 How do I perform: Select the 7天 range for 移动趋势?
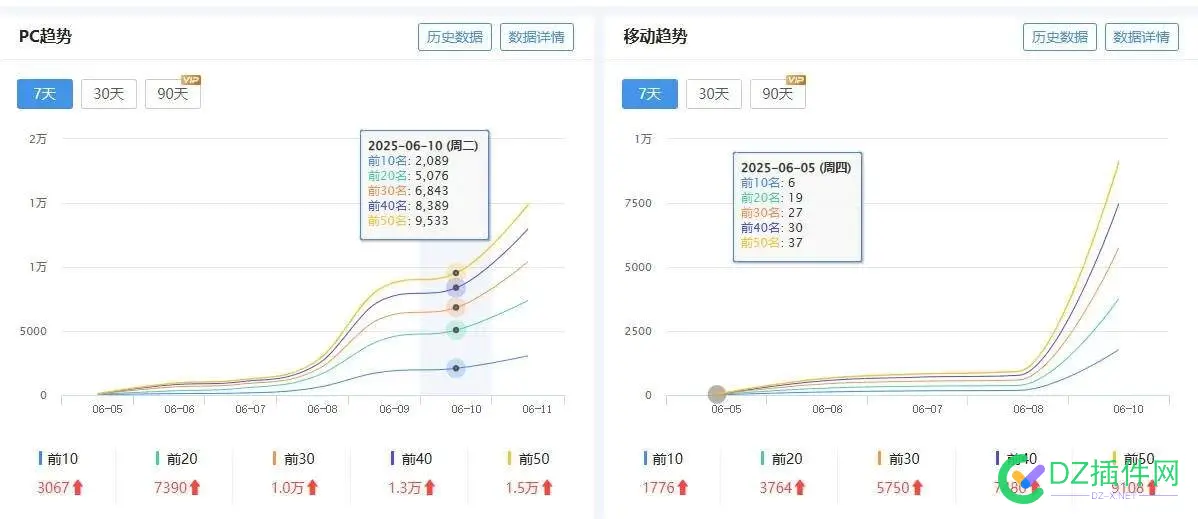click(x=650, y=94)
